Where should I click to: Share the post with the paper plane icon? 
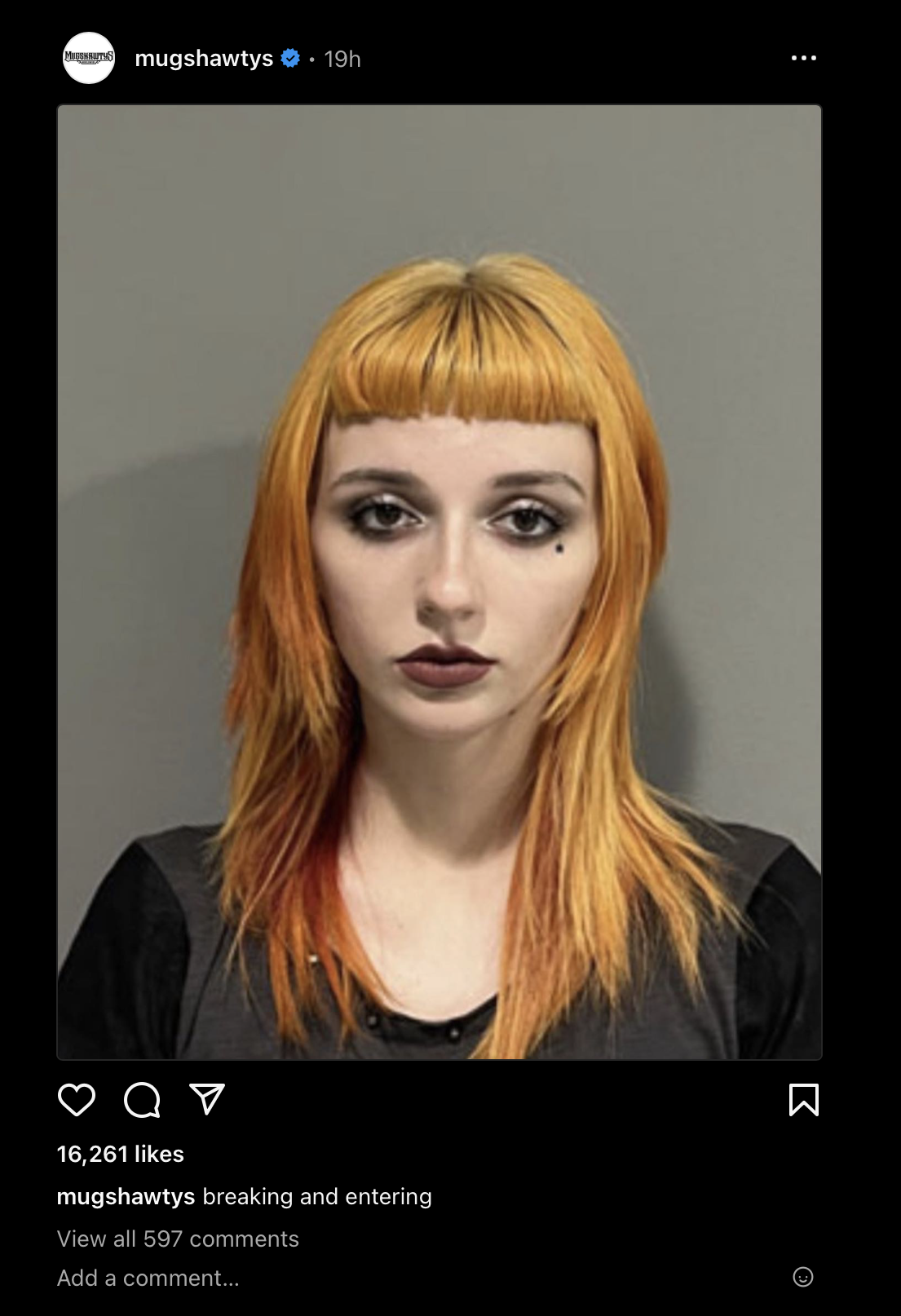click(206, 1099)
